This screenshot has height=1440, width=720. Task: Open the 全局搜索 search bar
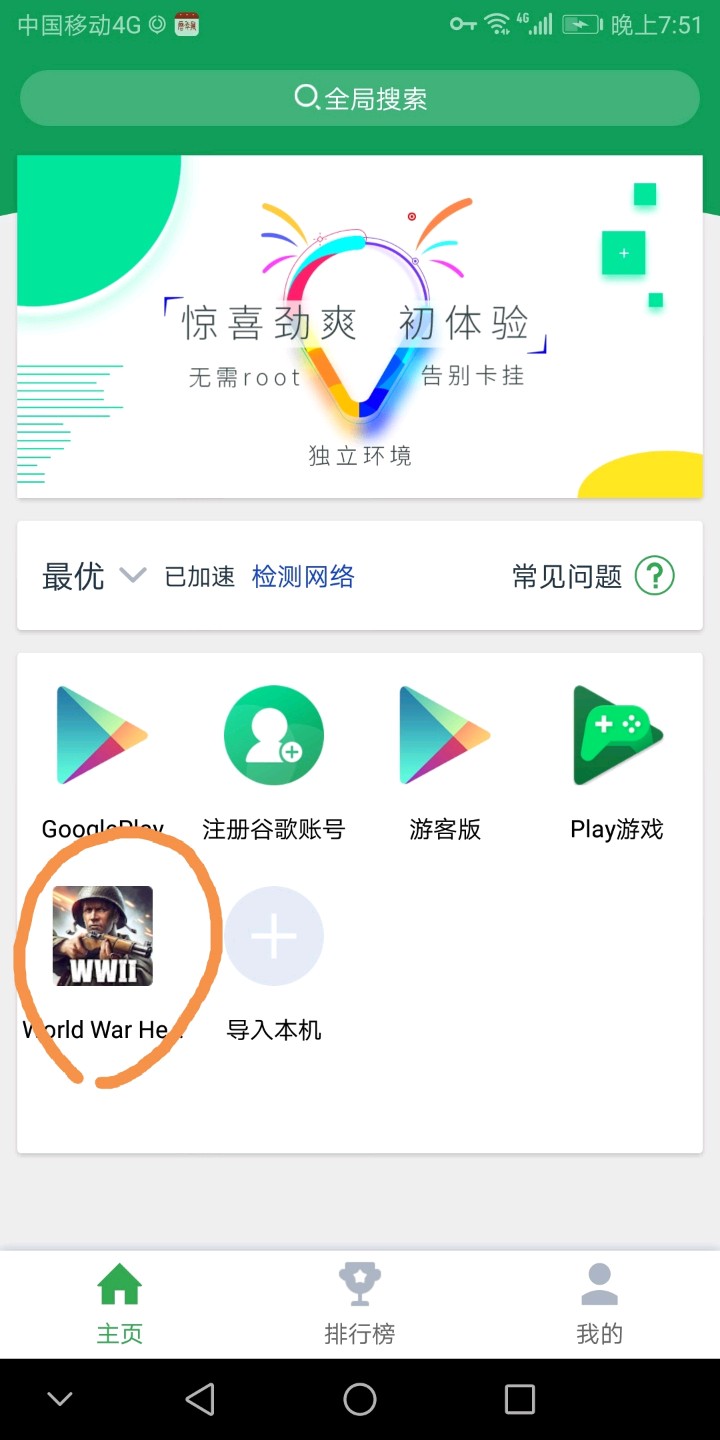click(360, 98)
